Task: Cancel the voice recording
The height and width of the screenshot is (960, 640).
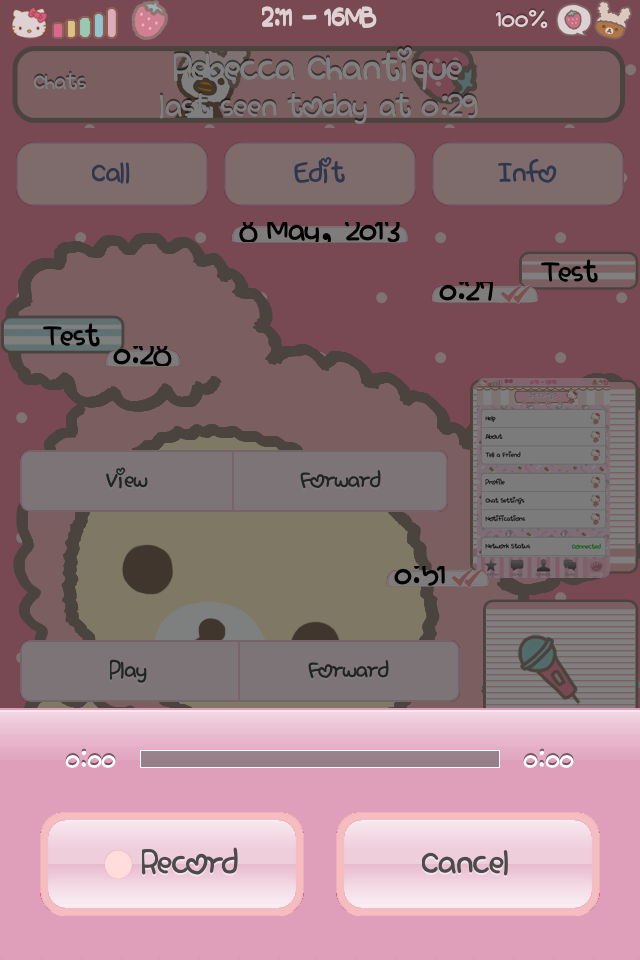Action: pyautogui.click(x=467, y=863)
